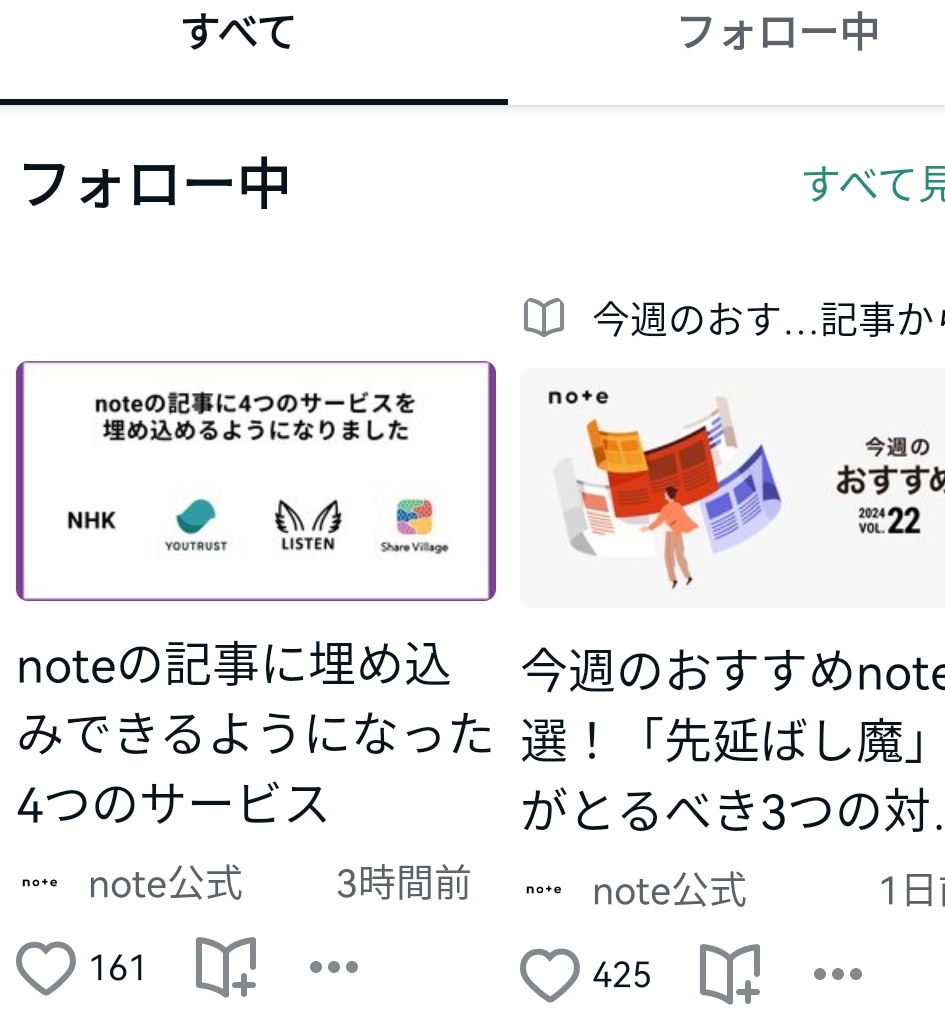Viewport: 945px width, 1012px height.
Task: Add the 先延ばし魔 article to a magazine
Action: point(731,975)
